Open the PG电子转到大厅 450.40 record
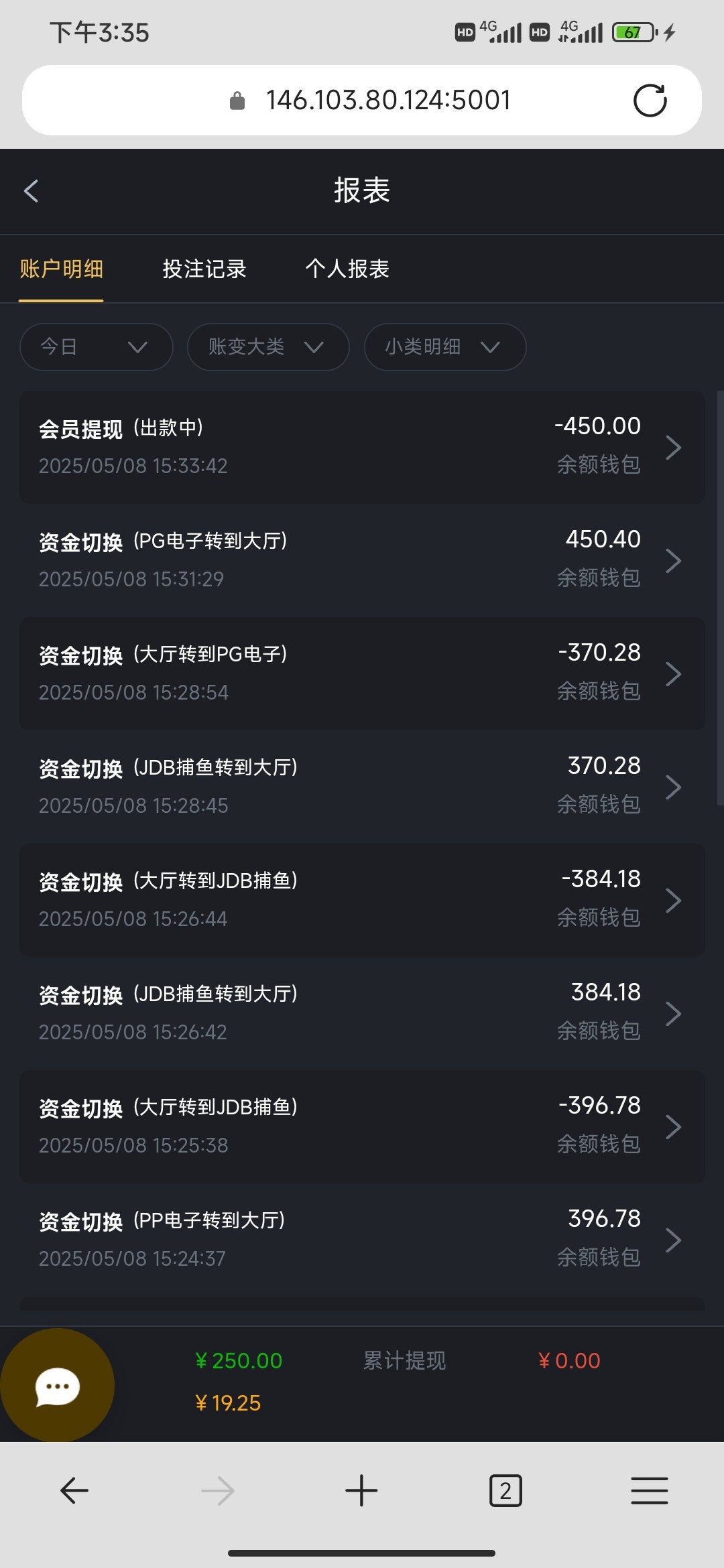This screenshot has height=1568, width=724. (362, 560)
